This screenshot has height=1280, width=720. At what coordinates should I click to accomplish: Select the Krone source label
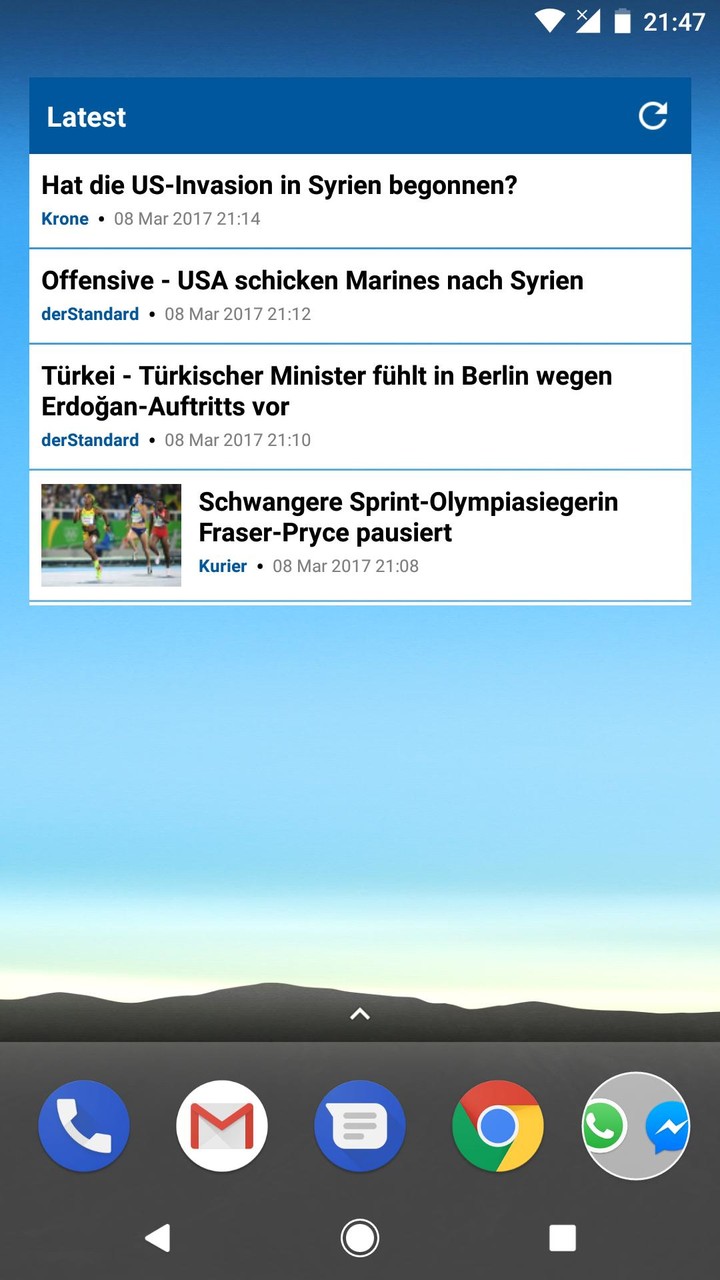pyautogui.click(x=65, y=218)
